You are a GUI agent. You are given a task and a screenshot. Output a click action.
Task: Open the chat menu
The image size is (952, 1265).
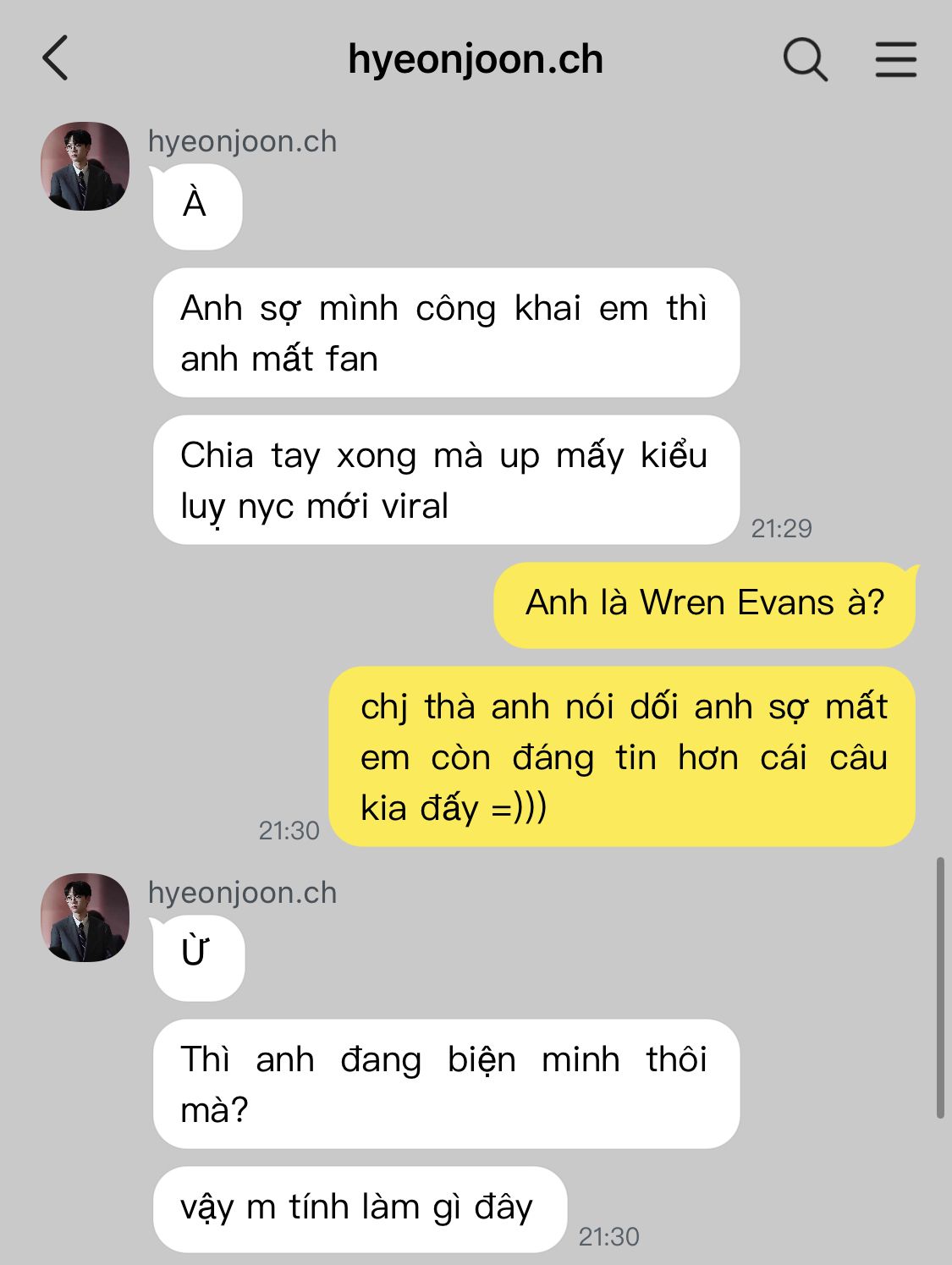click(895, 59)
